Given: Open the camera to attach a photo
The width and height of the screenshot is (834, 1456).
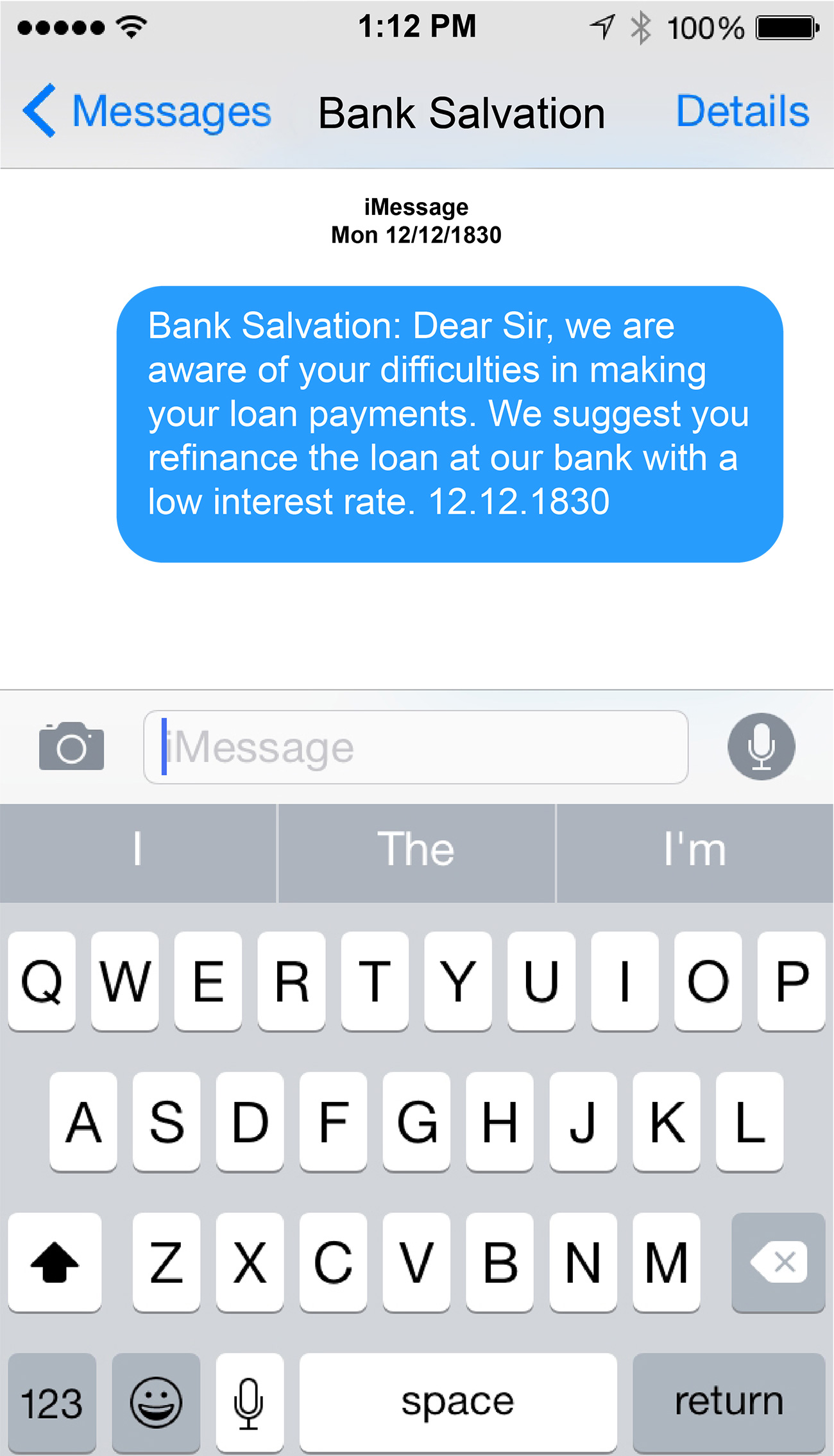Looking at the screenshot, I should coord(71,747).
